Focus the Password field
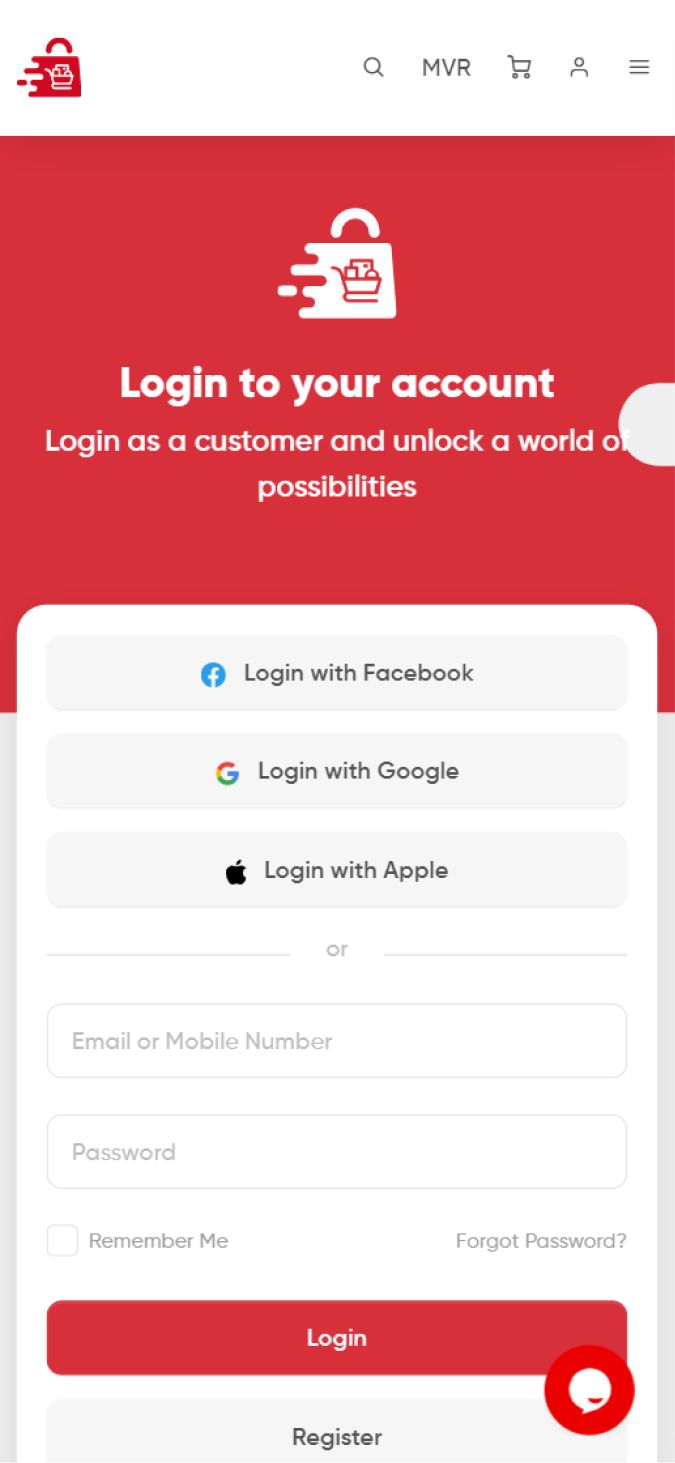The width and height of the screenshot is (675, 1463). [337, 1152]
